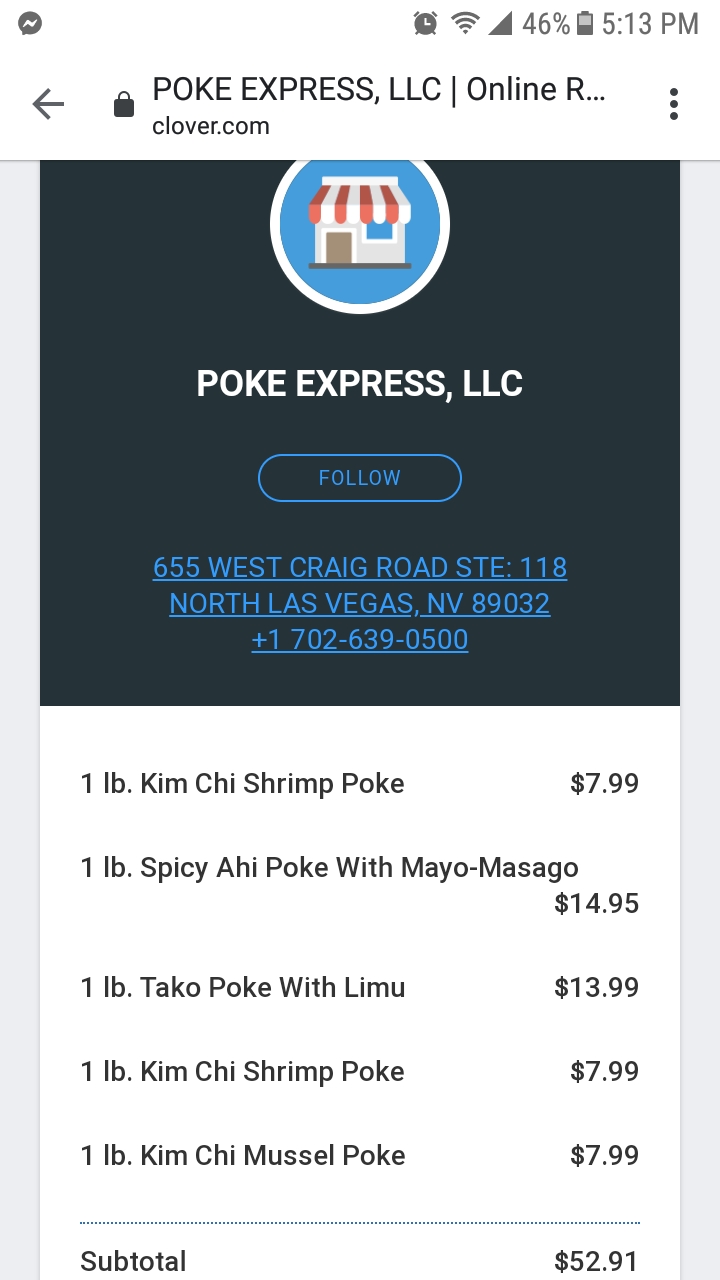Open the browser overflow menu

tap(674, 104)
